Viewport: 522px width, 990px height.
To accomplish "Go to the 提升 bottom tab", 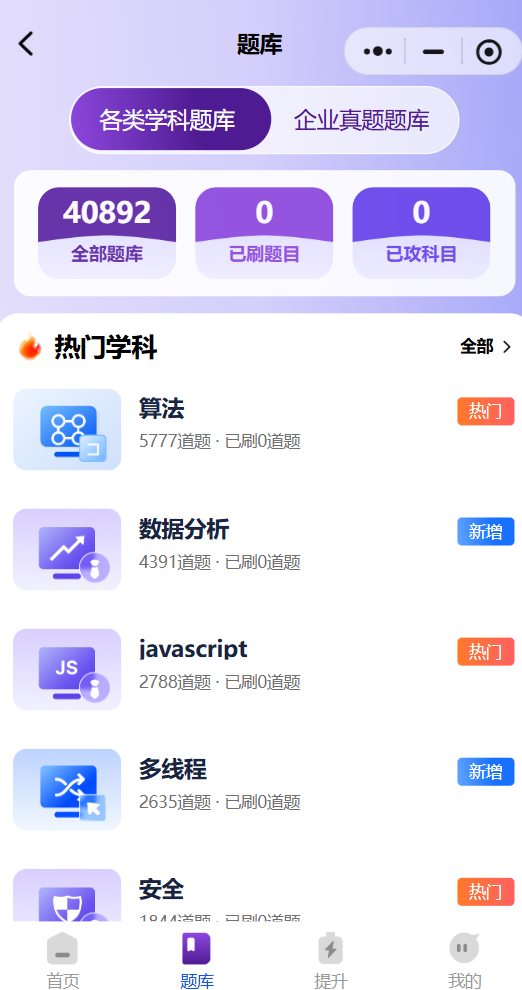I will [331, 960].
